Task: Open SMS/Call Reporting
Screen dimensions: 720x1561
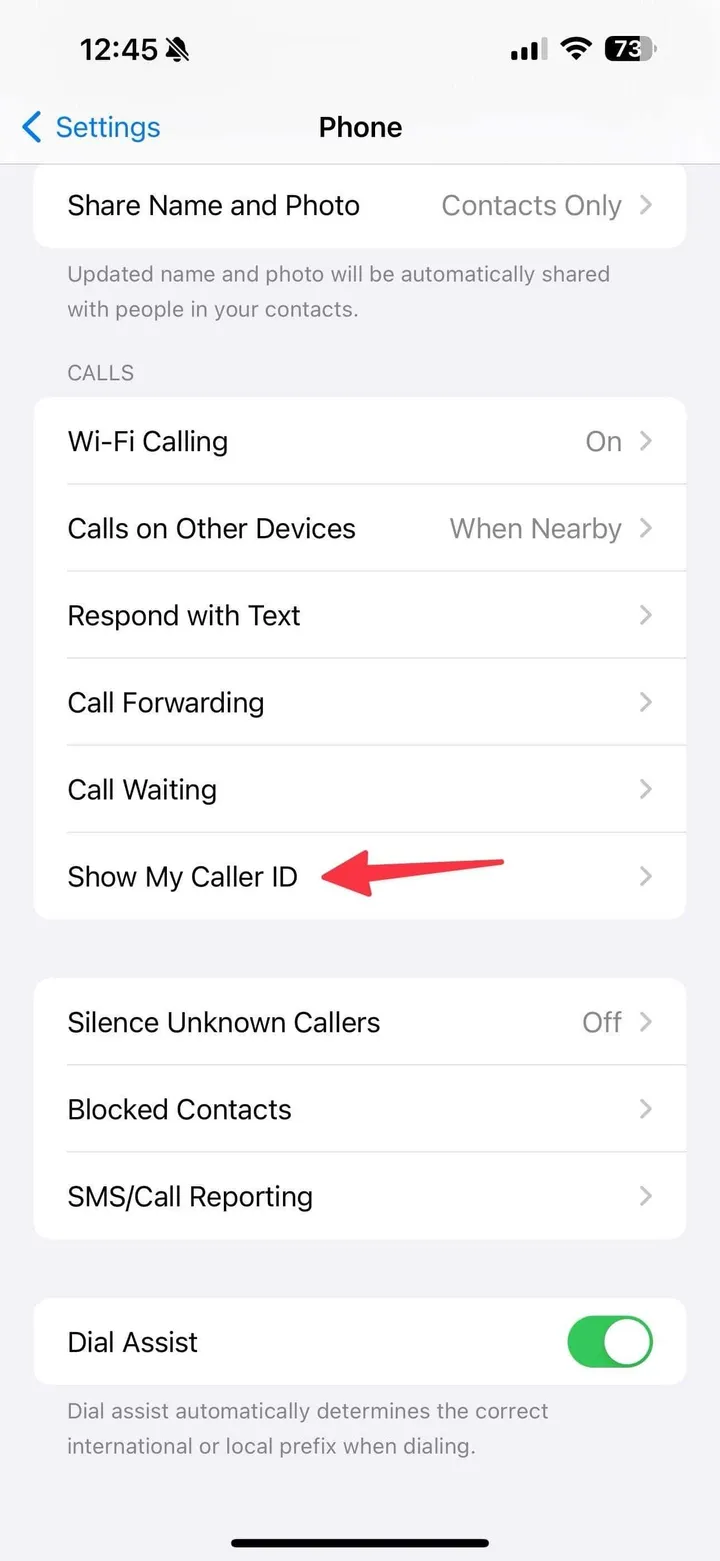Action: point(360,1197)
